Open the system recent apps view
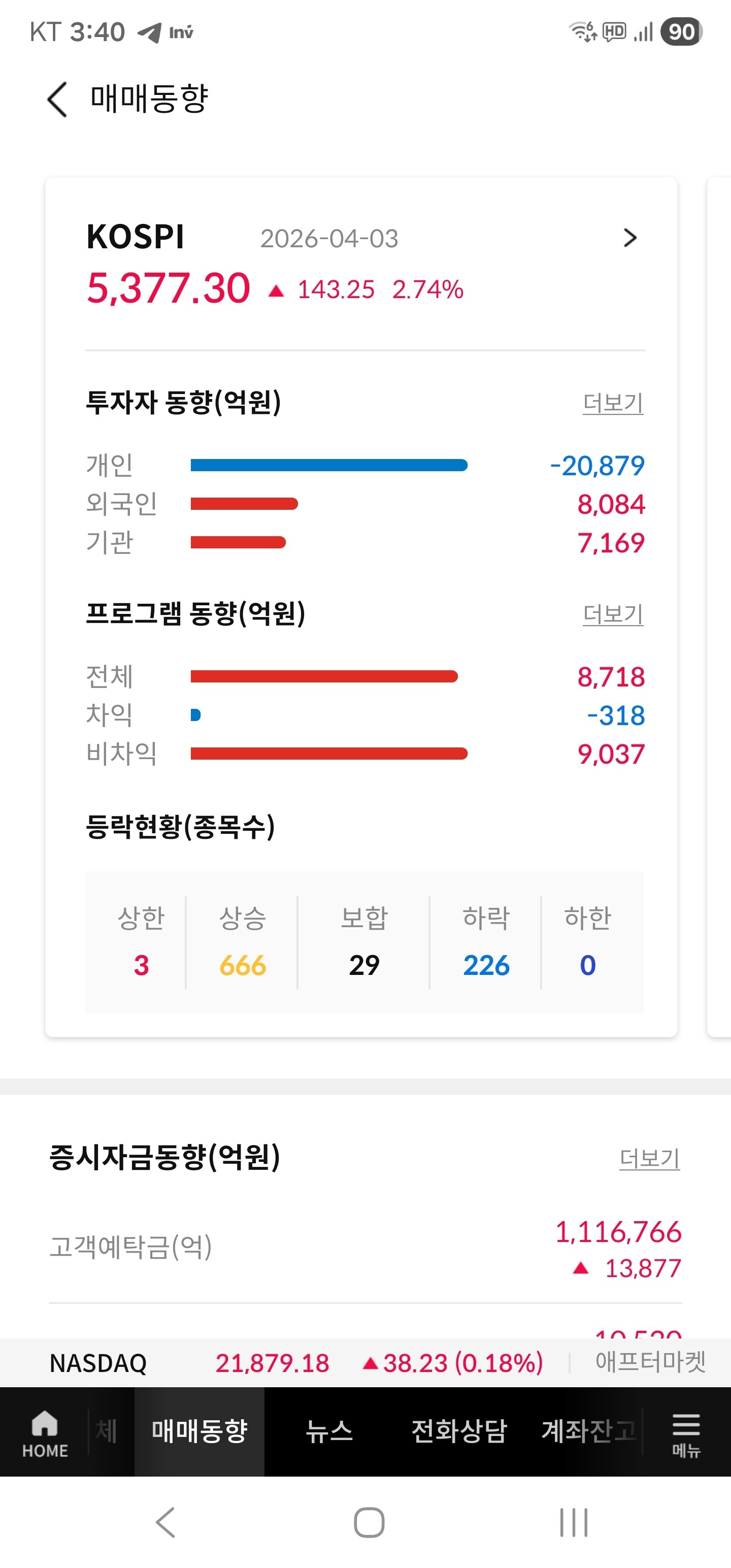This screenshot has width=731, height=1568. pos(573,1522)
